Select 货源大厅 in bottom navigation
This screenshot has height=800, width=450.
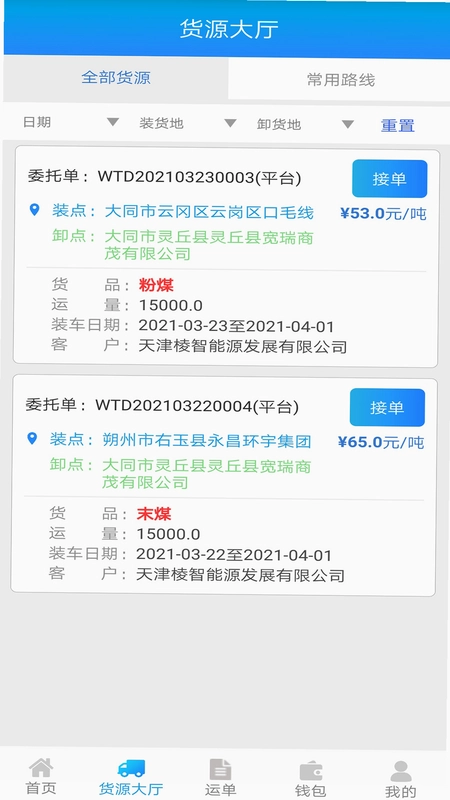pos(131,777)
